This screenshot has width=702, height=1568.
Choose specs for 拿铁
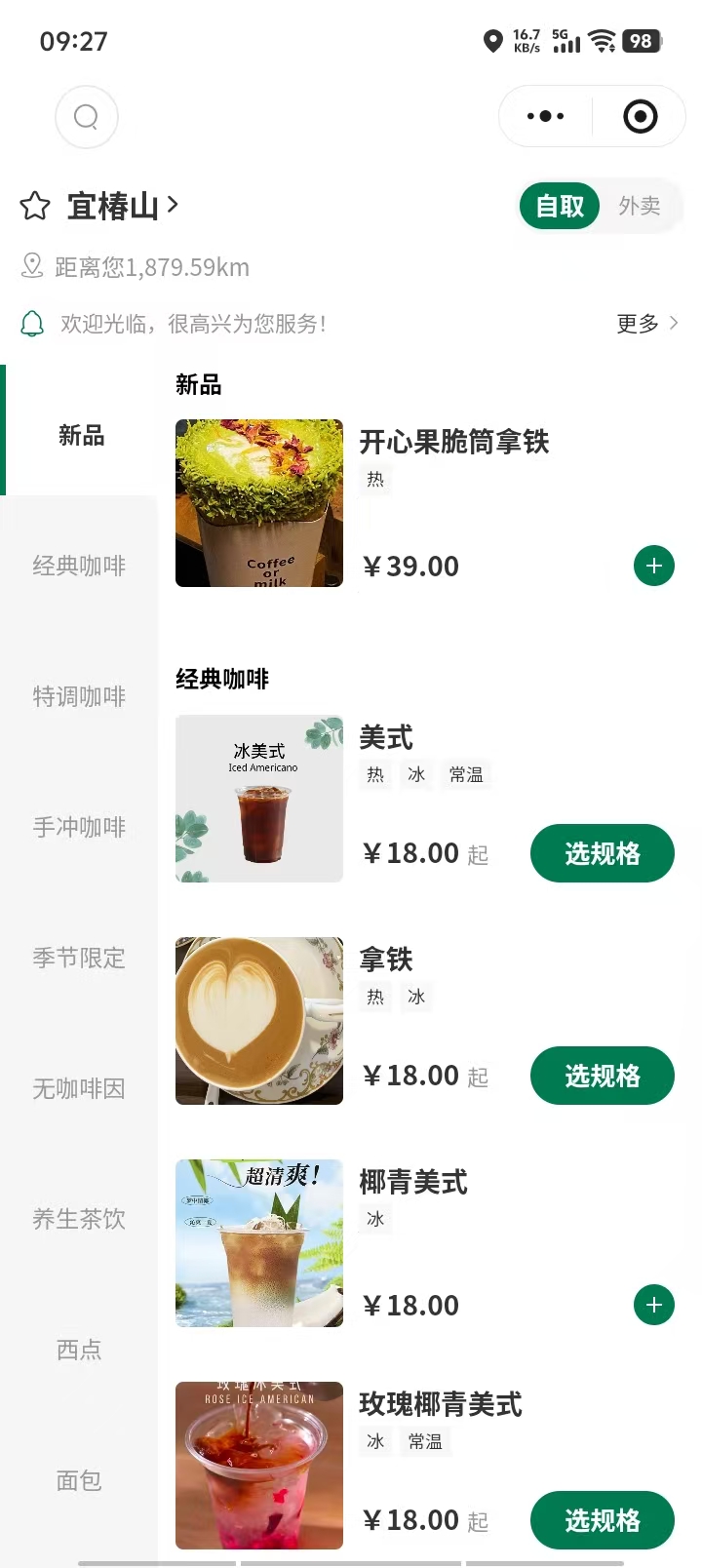click(602, 1076)
